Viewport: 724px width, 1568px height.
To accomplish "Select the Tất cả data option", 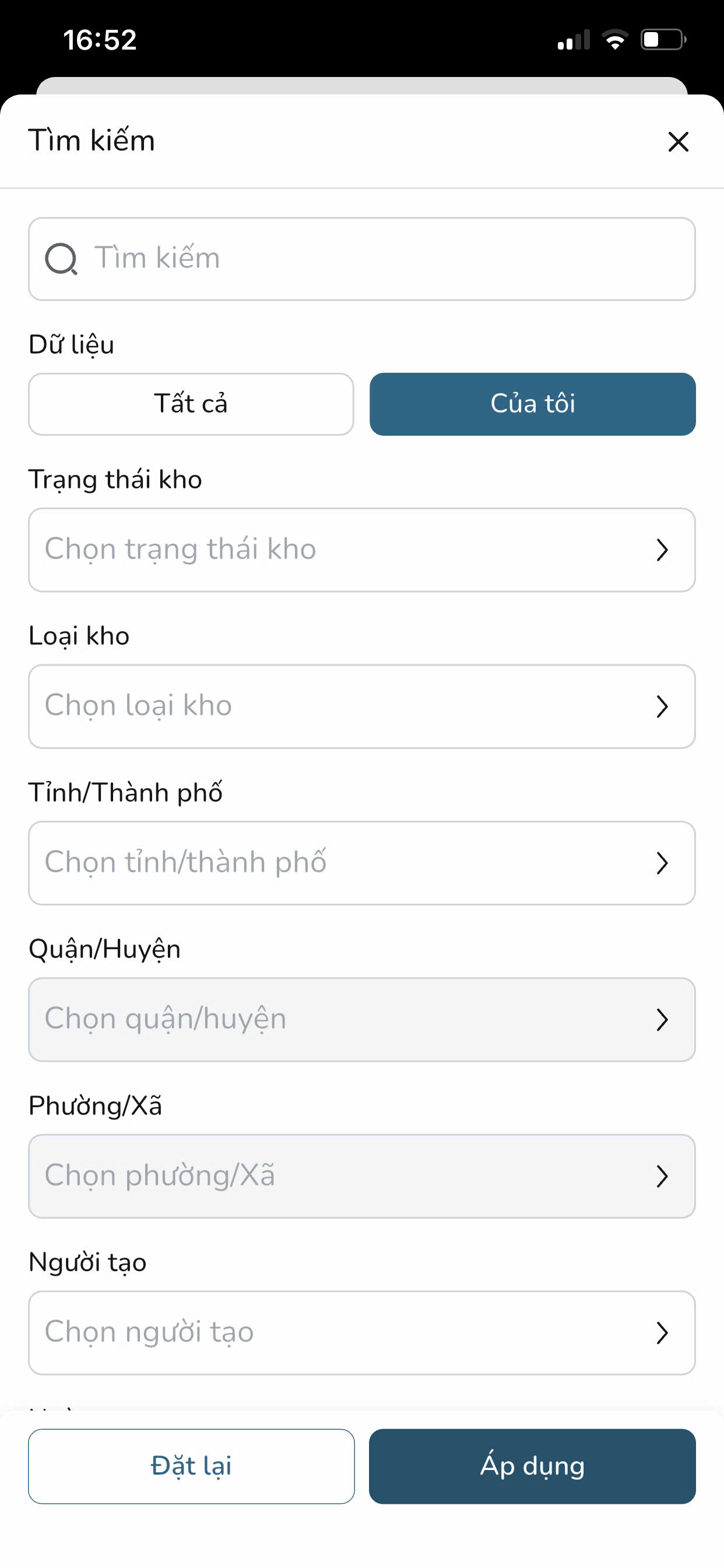I will 191,404.
